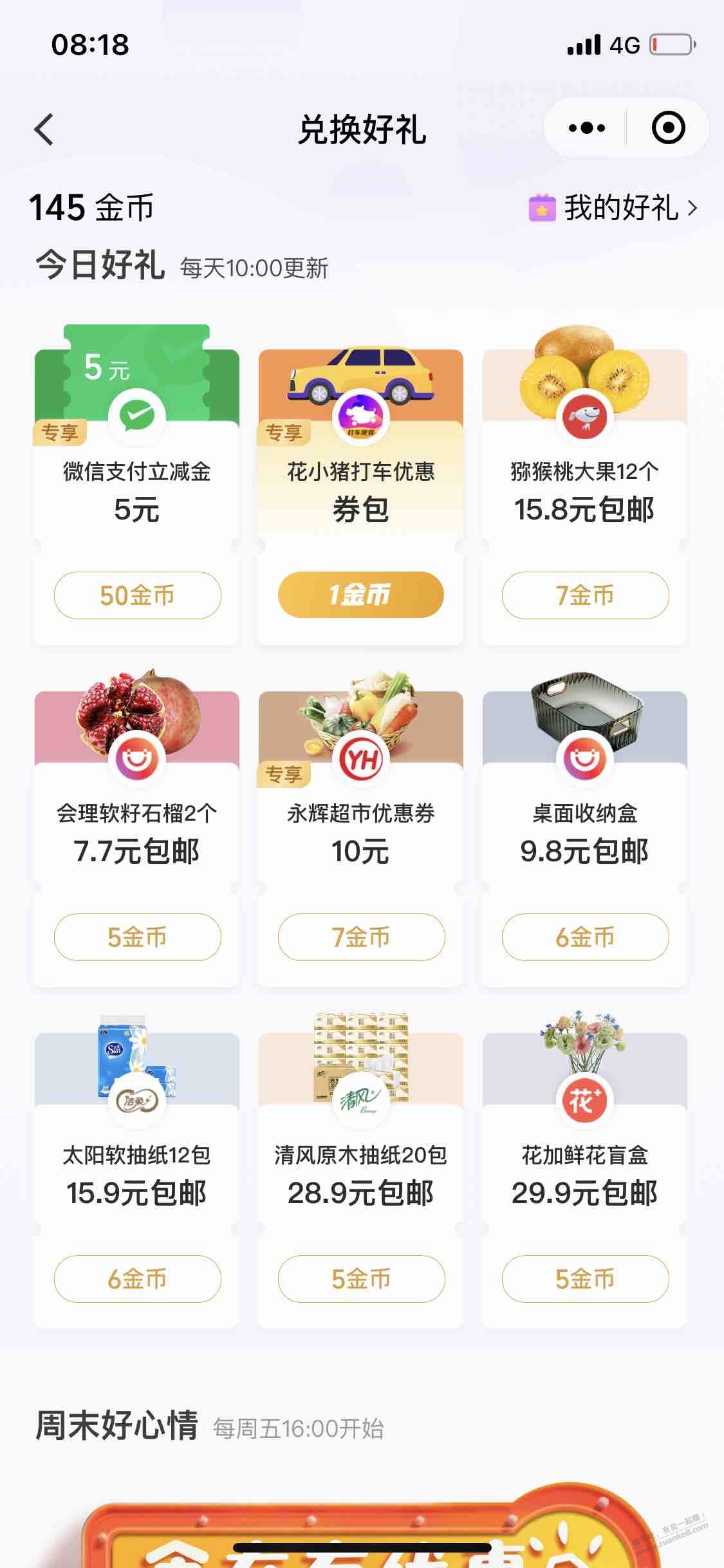Redeem 花小猪打车优惠券包 for 1金币
The width and height of the screenshot is (724, 1568).
coord(360,595)
